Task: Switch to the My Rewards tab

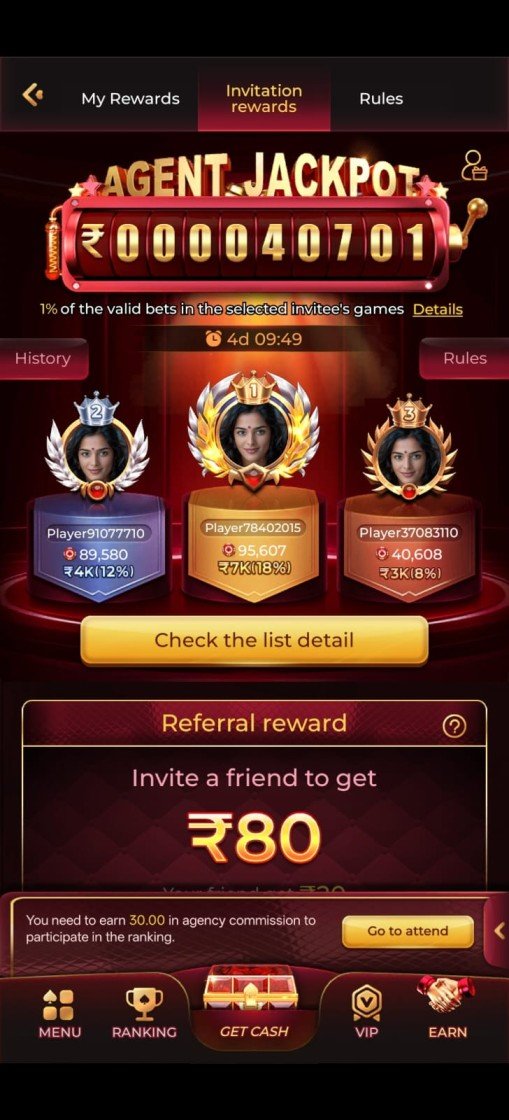Action: (130, 99)
